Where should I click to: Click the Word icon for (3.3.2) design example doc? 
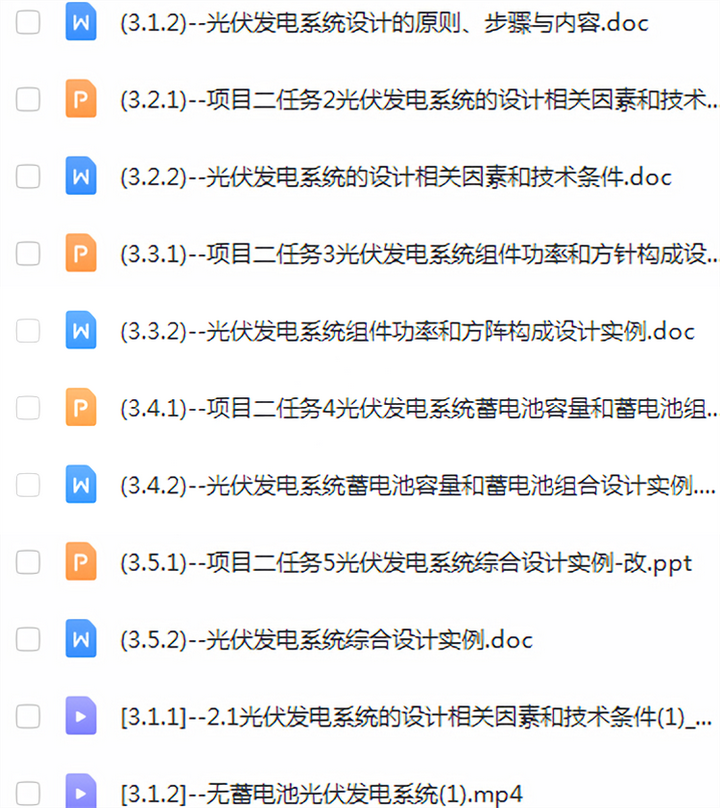pyautogui.click(x=80, y=330)
